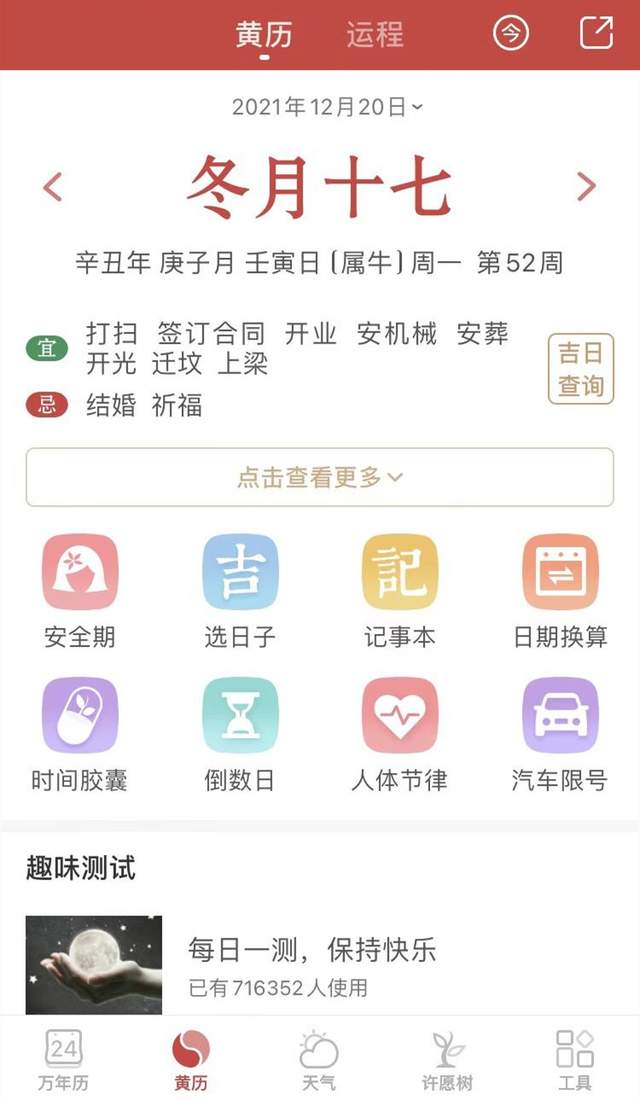
Task: Switch to the 运程 tab
Action: pos(375,35)
